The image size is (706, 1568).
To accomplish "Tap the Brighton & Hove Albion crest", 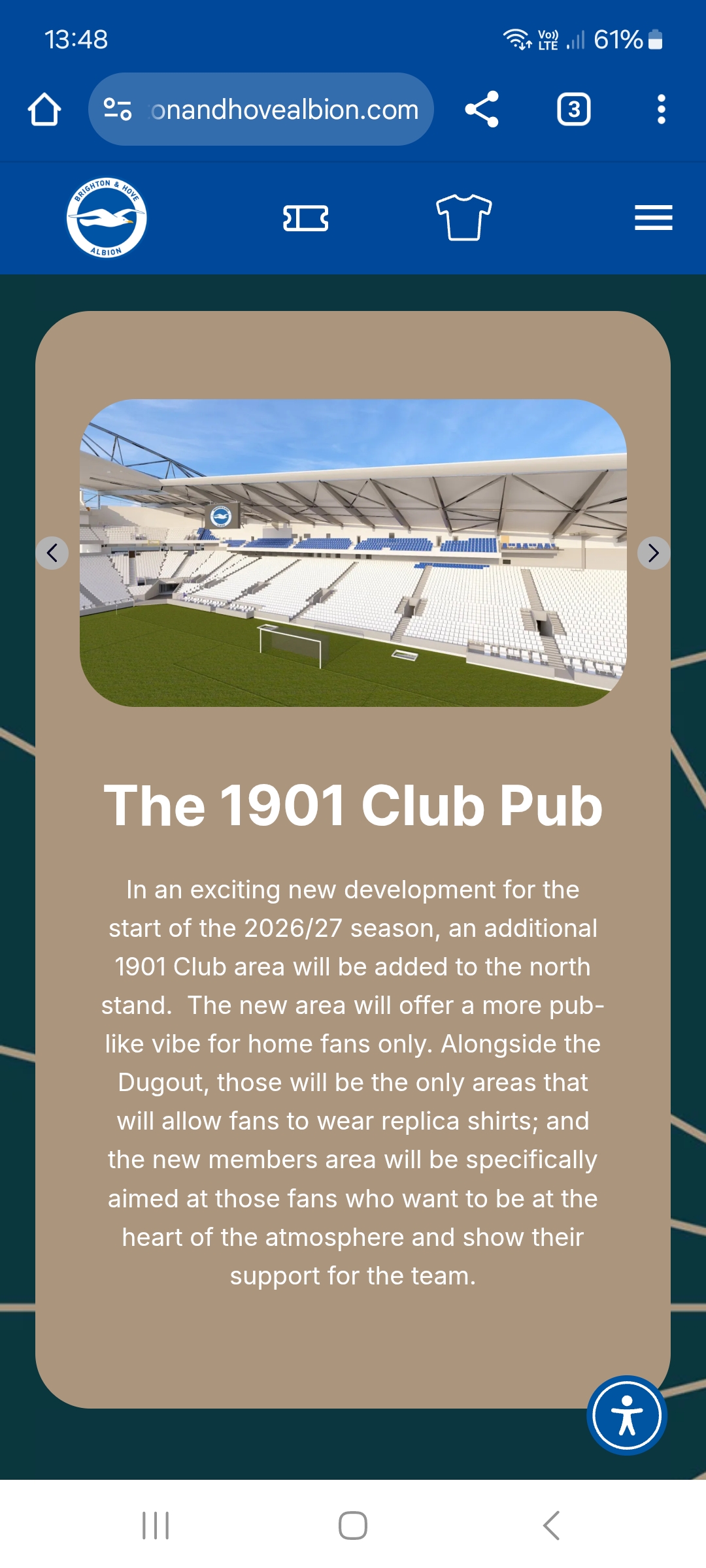I will click(107, 218).
